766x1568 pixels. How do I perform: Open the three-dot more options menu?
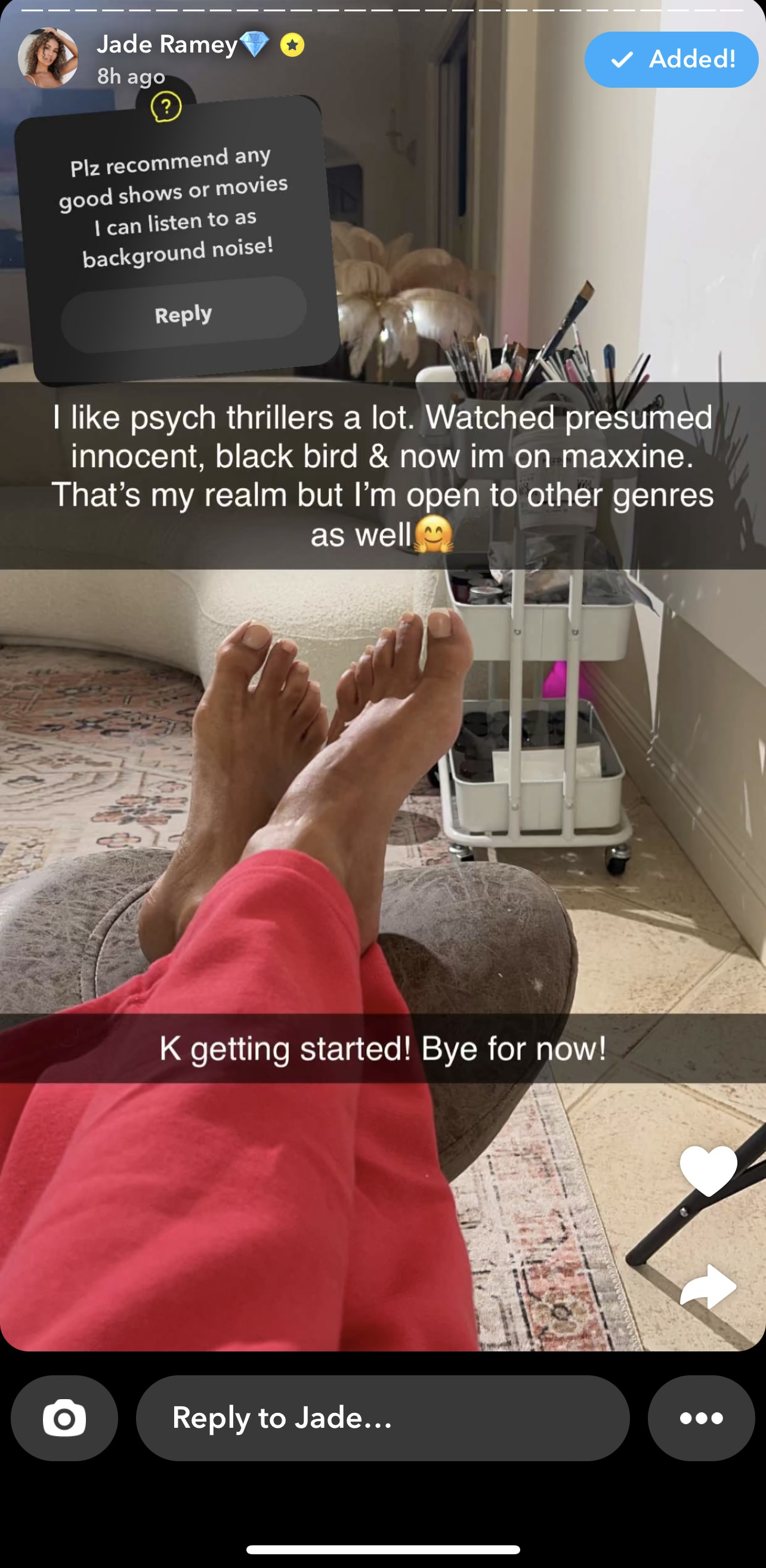click(701, 1418)
